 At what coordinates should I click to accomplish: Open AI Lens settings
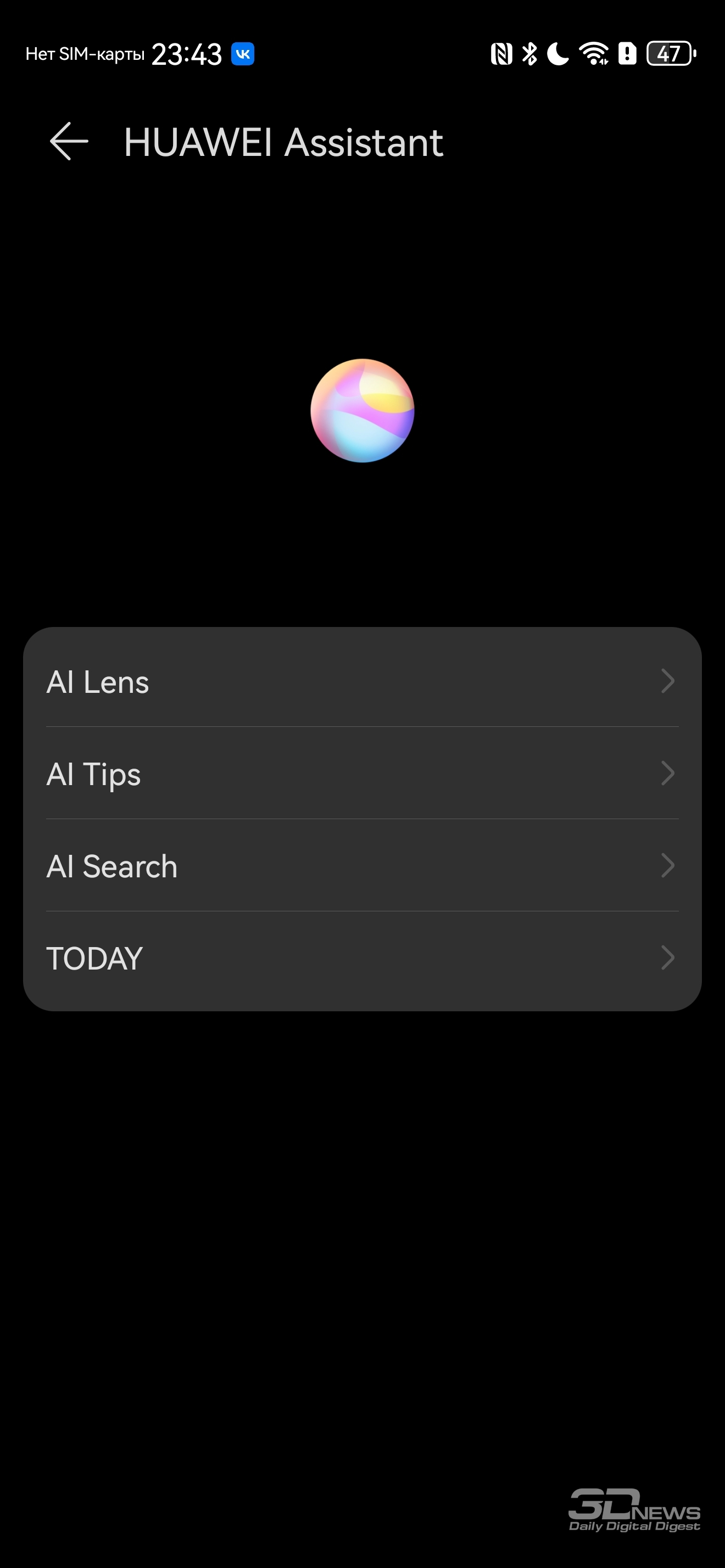coord(361,681)
